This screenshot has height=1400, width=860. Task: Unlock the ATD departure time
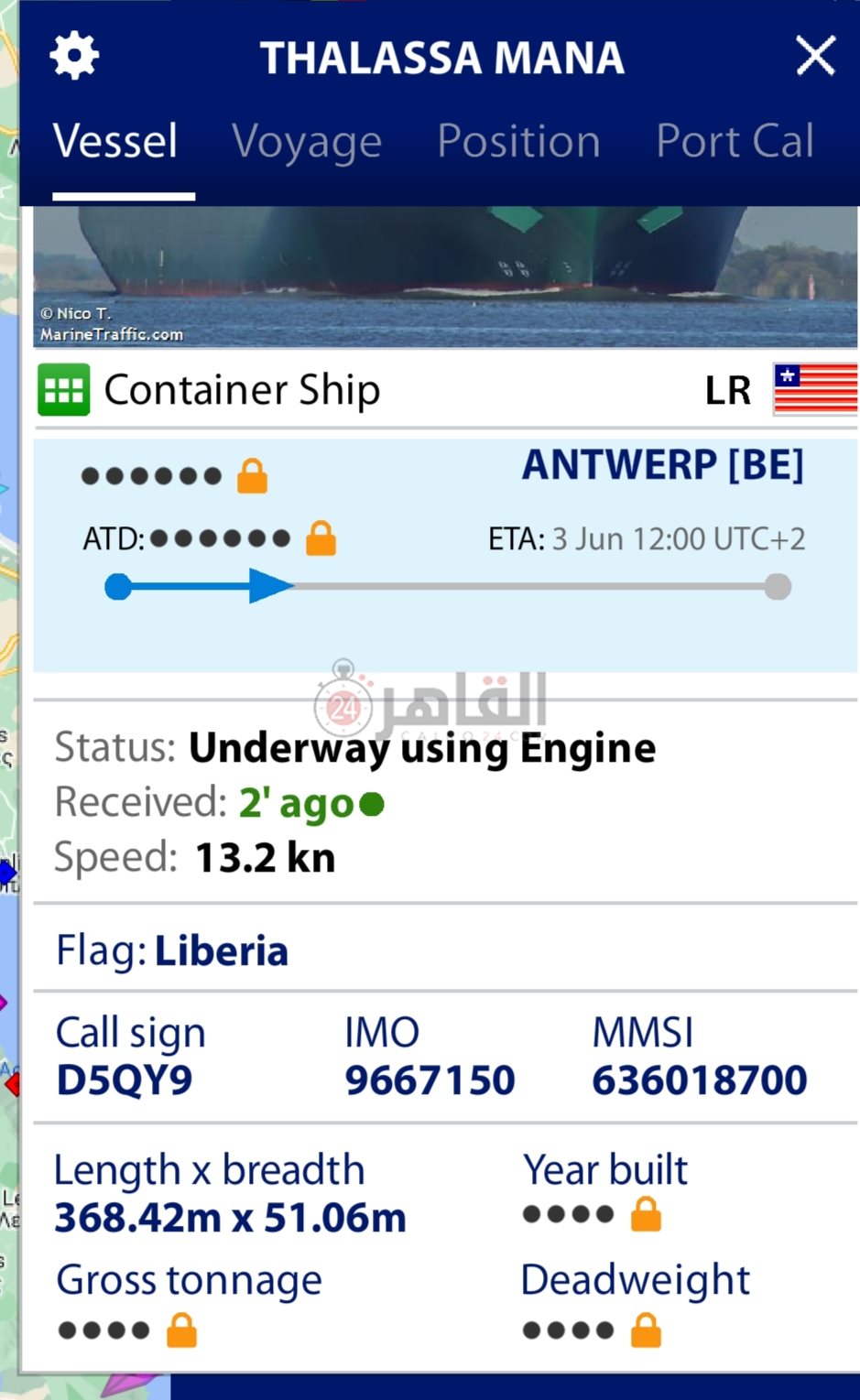(x=321, y=538)
